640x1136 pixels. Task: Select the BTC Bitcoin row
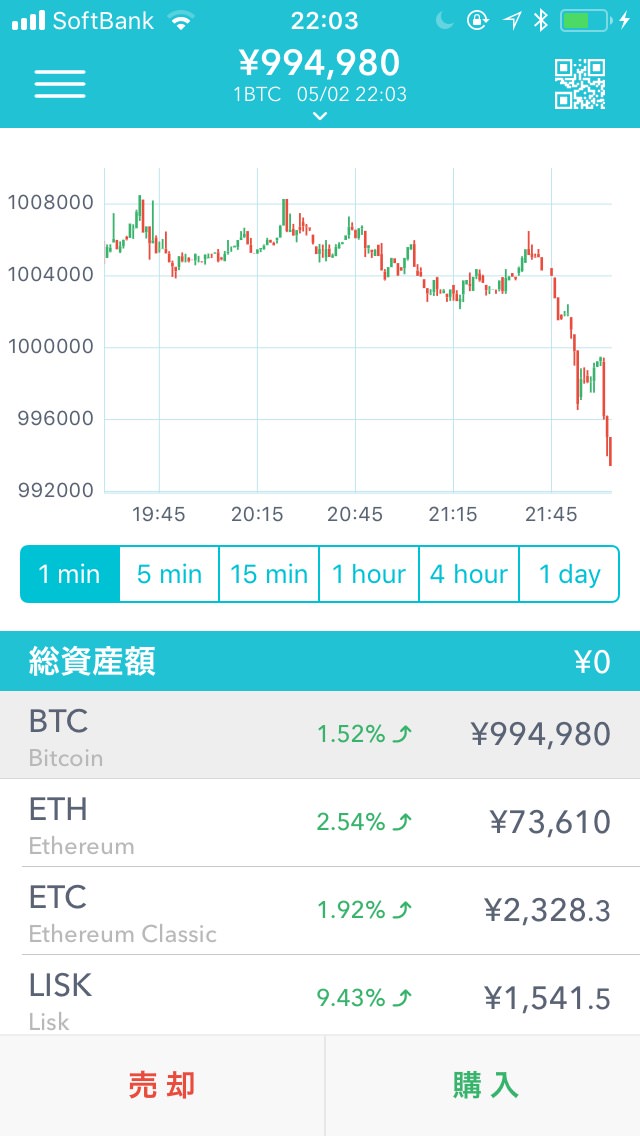tap(320, 735)
